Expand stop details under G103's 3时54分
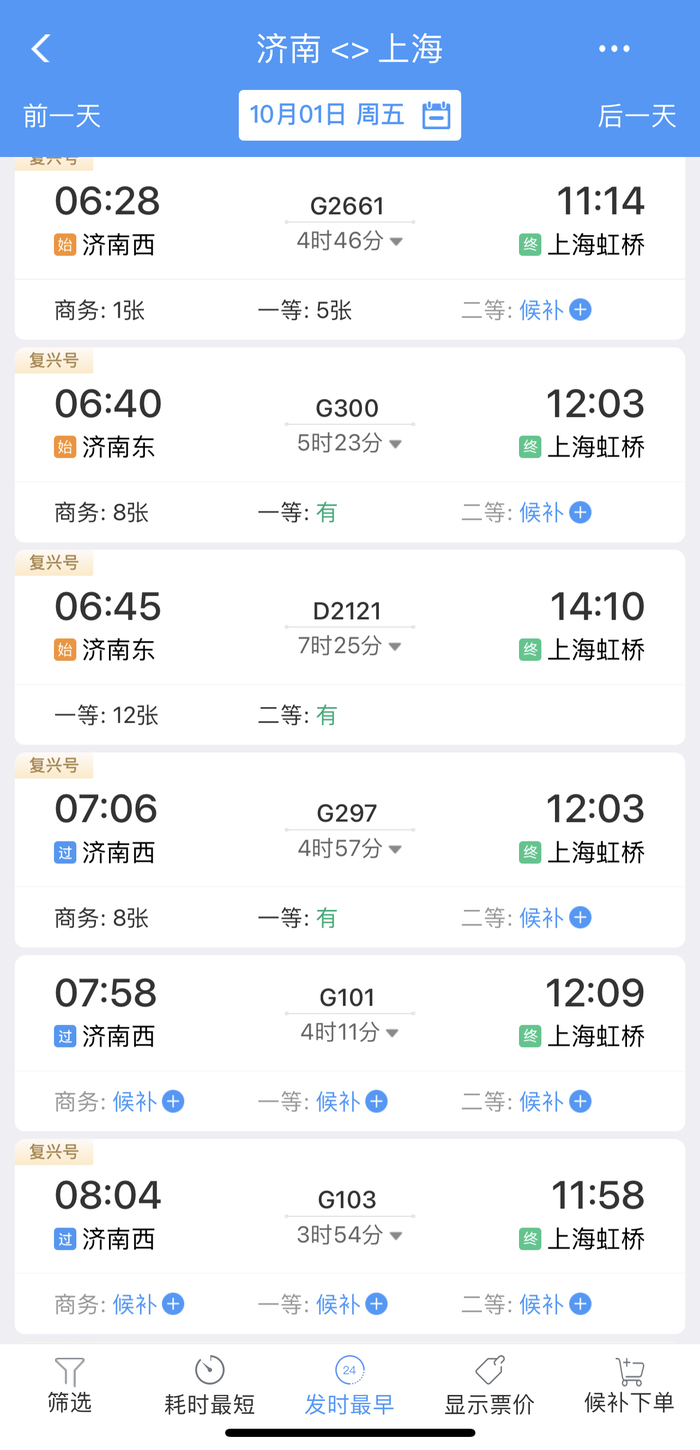The image size is (700, 1450). click(x=350, y=1235)
